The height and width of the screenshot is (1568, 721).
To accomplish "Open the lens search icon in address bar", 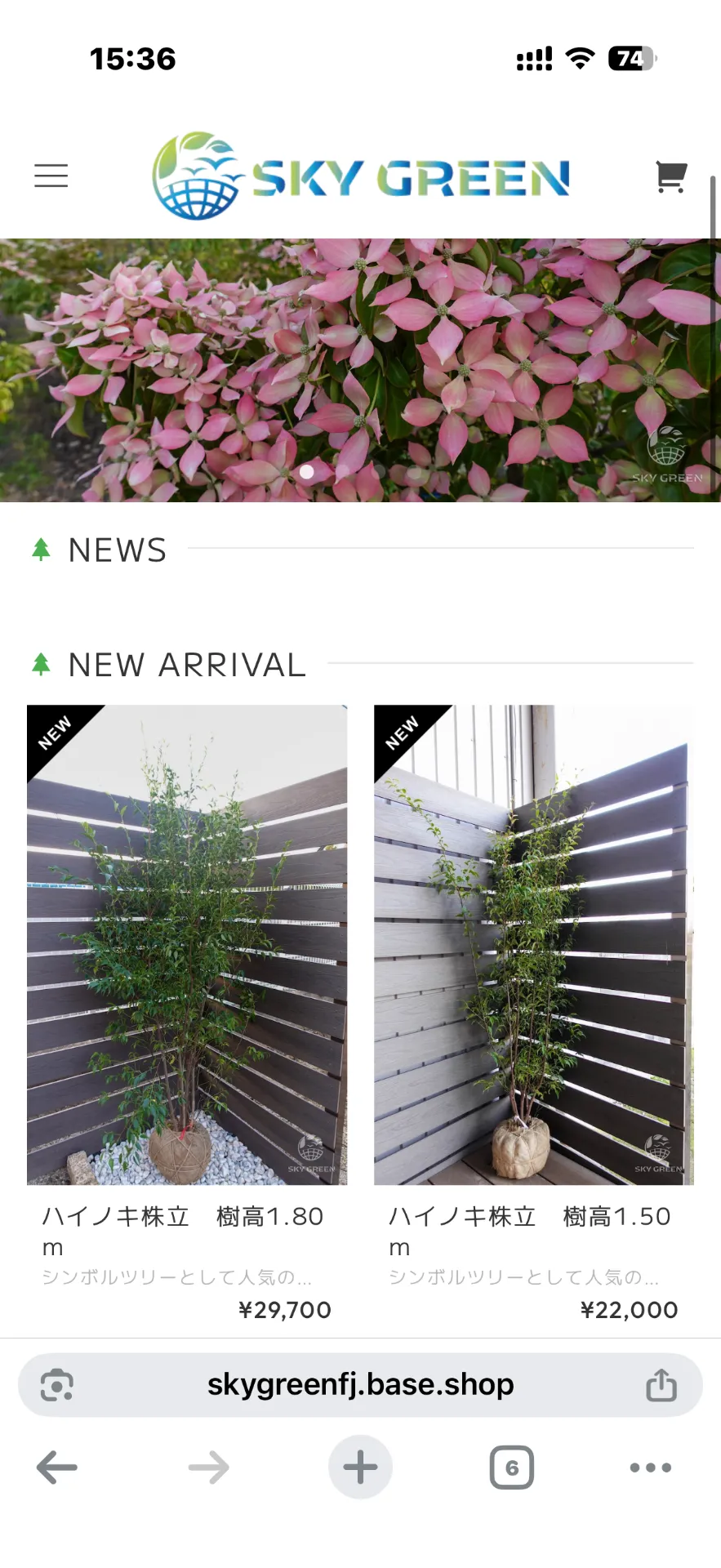I will click(x=57, y=1385).
